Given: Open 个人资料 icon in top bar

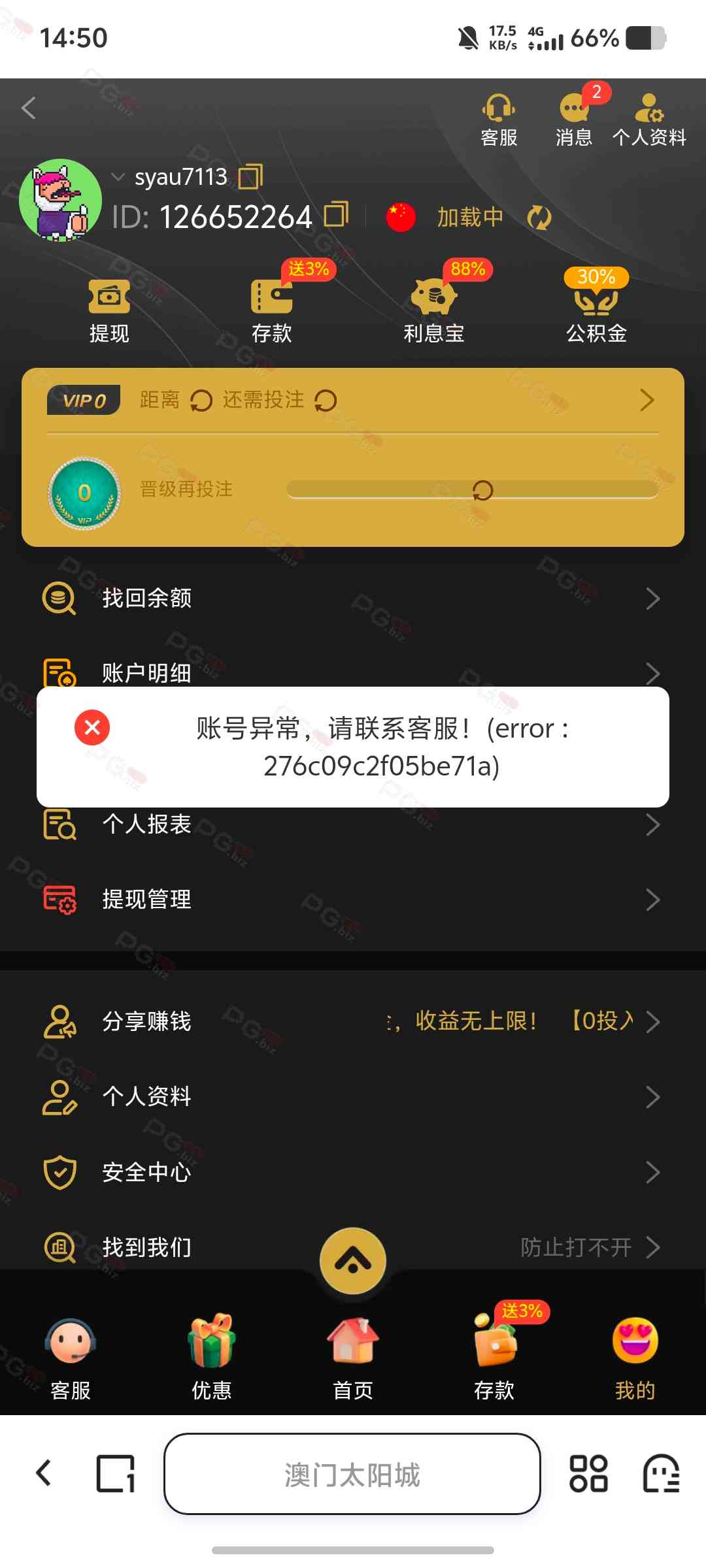Looking at the screenshot, I should [x=649, y=118].
